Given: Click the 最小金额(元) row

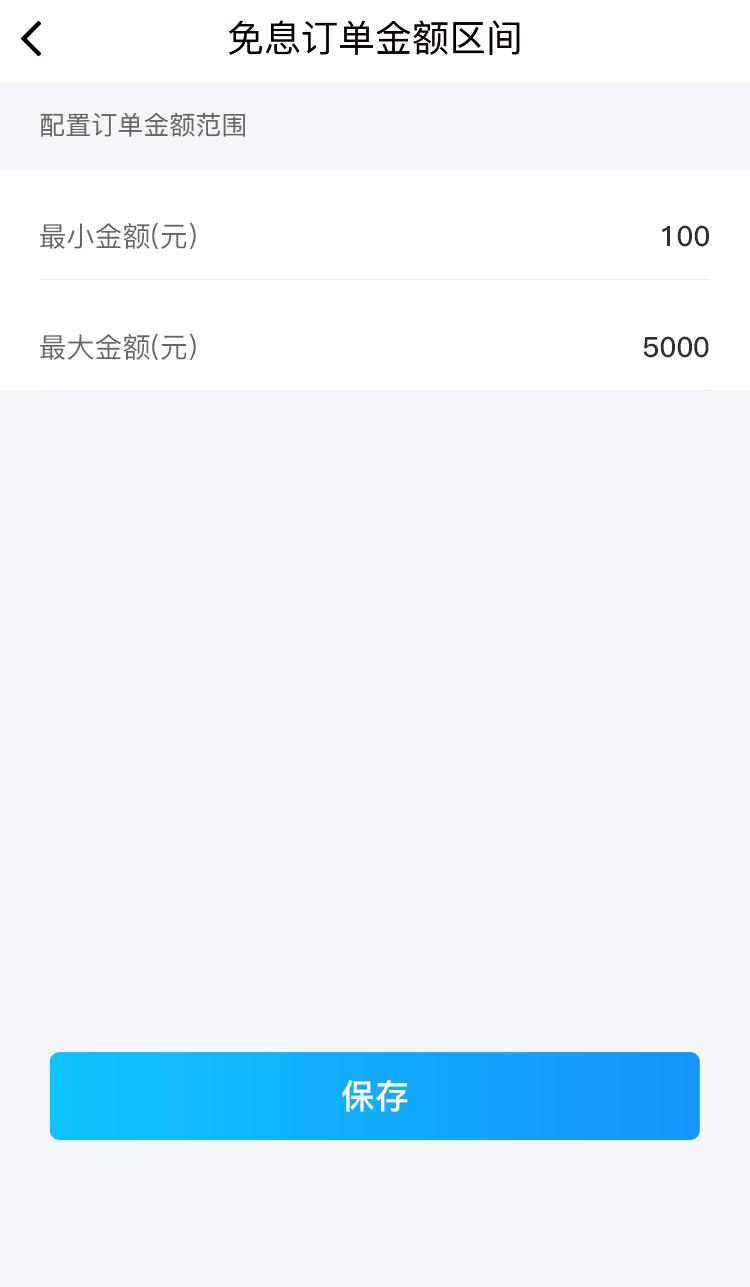Looking at the screenshot, I should [x=375, y=237].
